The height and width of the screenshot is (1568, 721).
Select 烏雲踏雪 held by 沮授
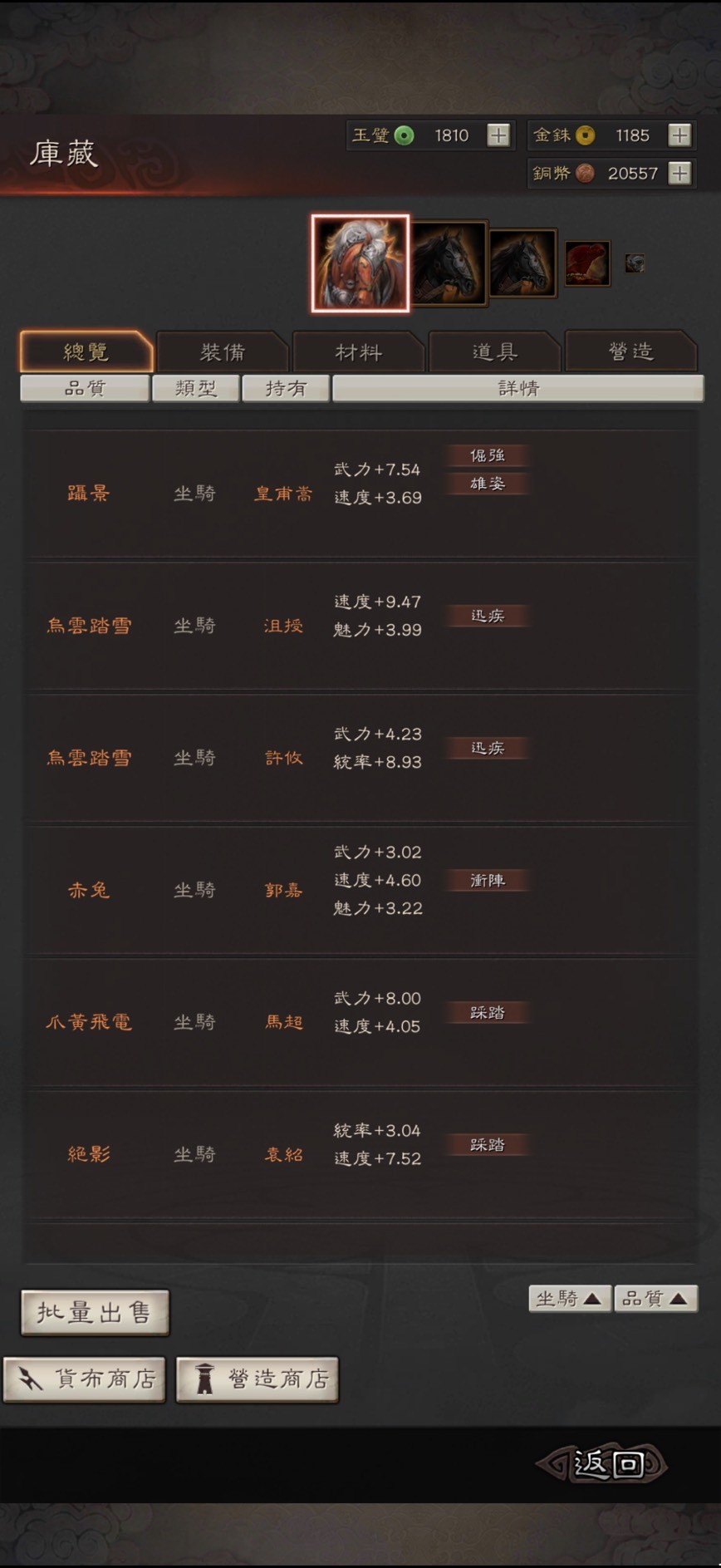pyautogui.click(x=360, y=626)
